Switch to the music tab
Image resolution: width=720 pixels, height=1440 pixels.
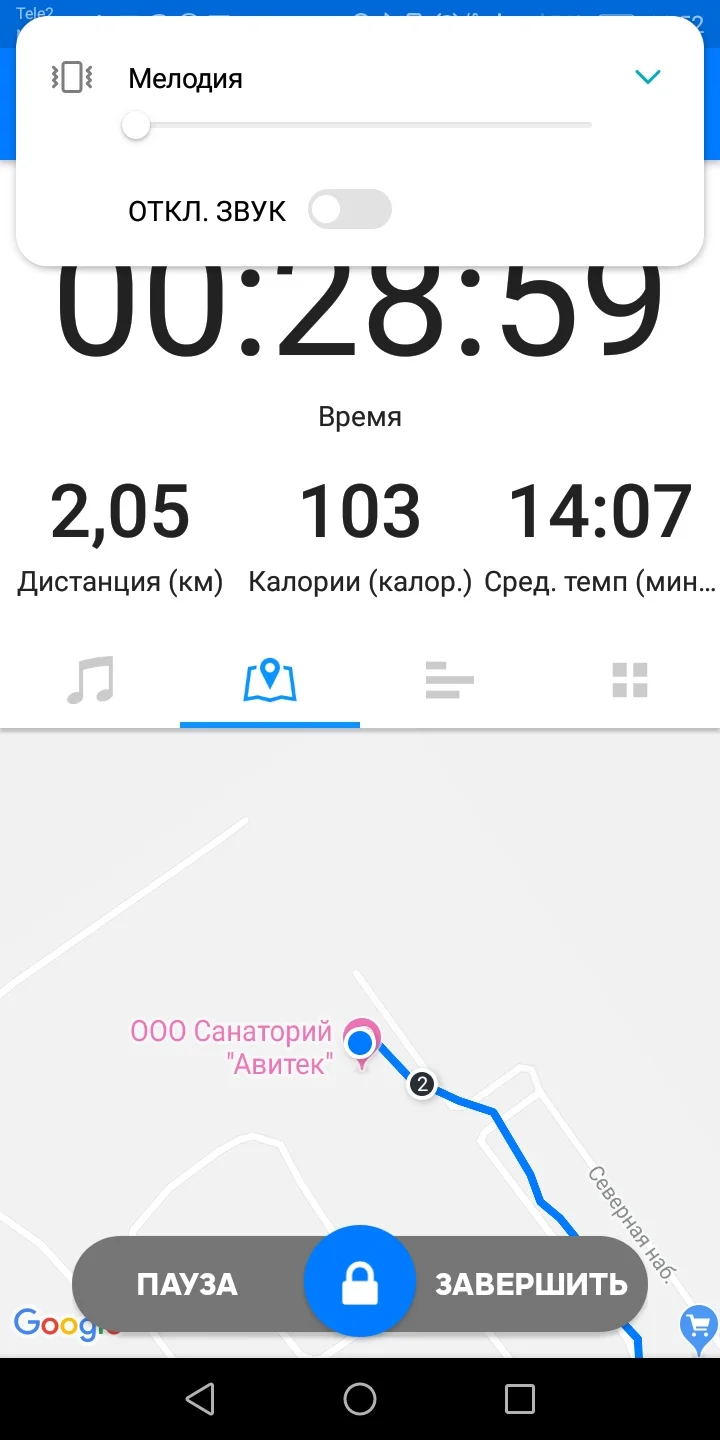[x=90, y=680]
